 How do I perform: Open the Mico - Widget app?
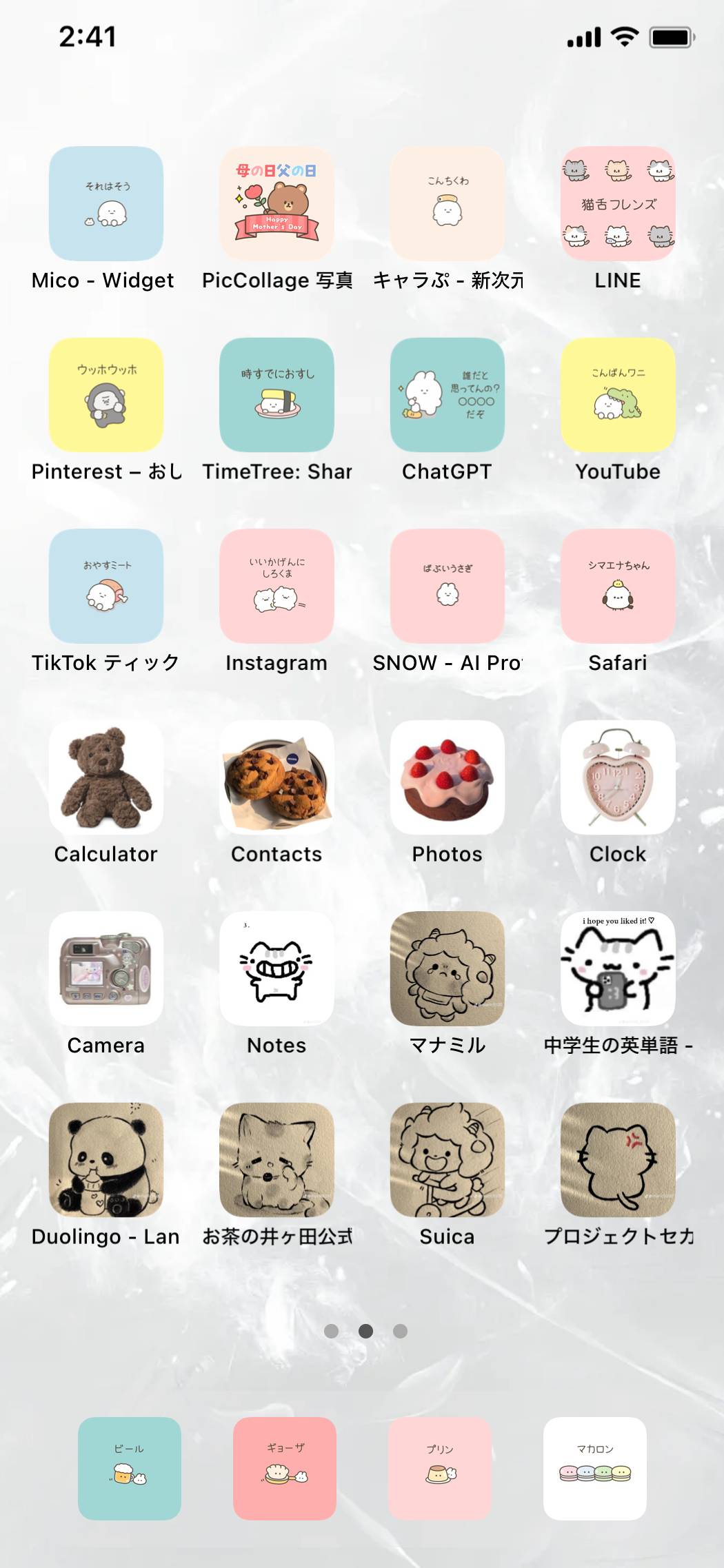[x=106, y=203]
